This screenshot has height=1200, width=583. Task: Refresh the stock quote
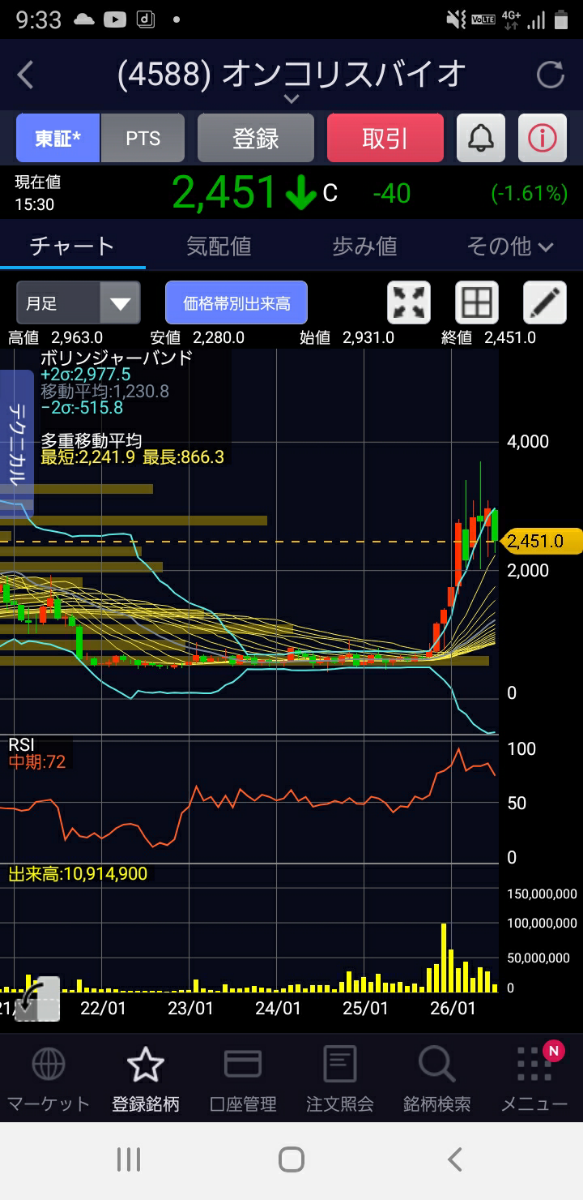tap(550, 75)
